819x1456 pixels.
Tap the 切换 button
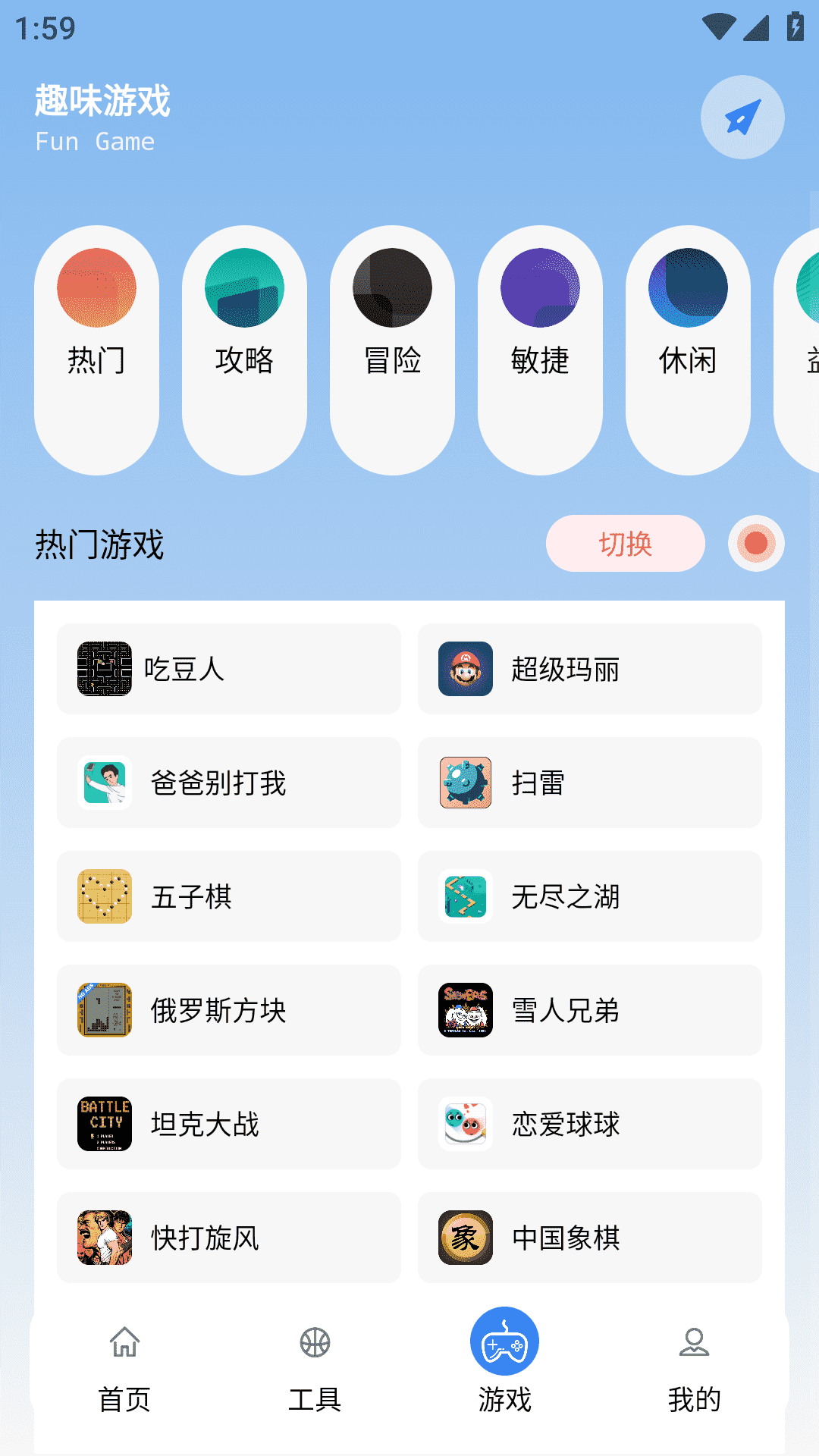625,544
